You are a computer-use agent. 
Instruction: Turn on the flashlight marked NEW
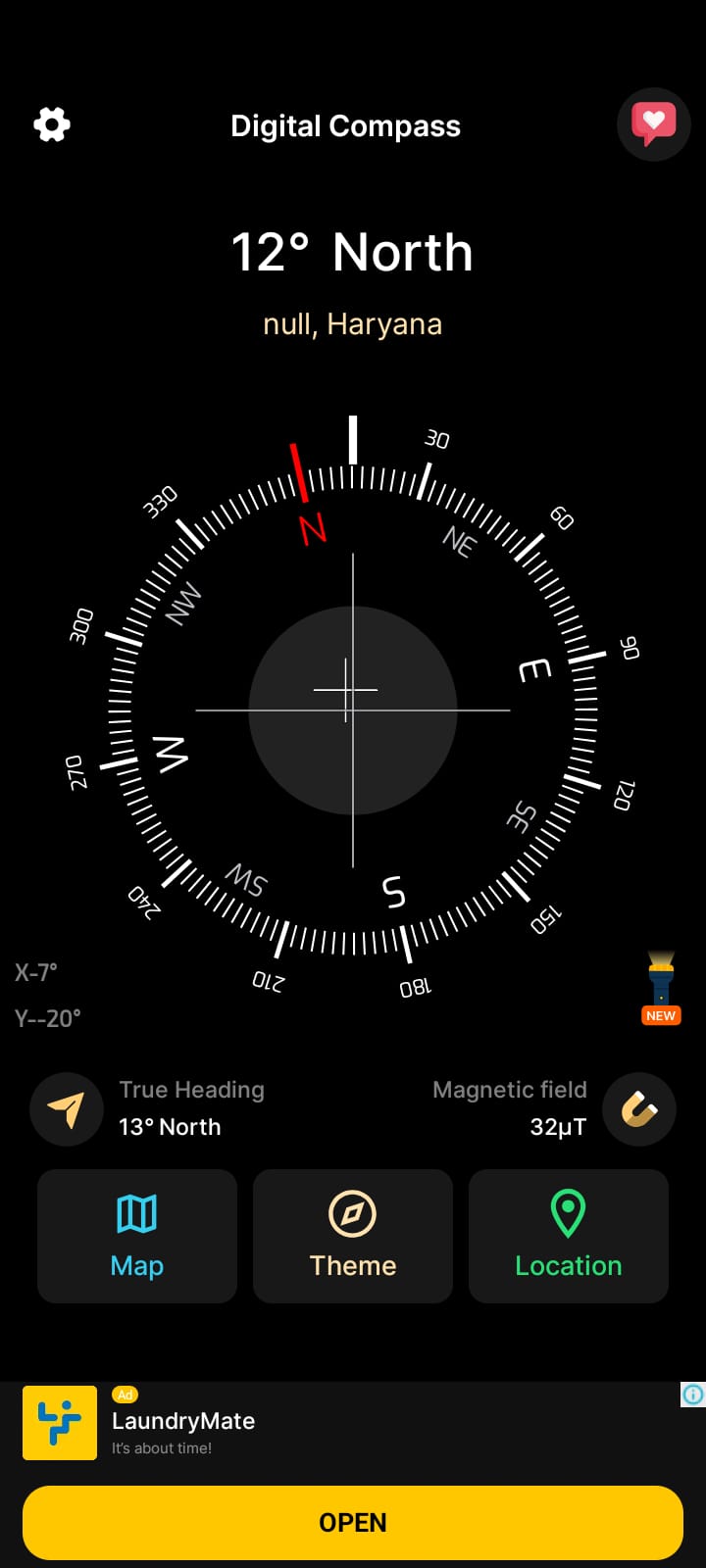(x=661, y=987)
